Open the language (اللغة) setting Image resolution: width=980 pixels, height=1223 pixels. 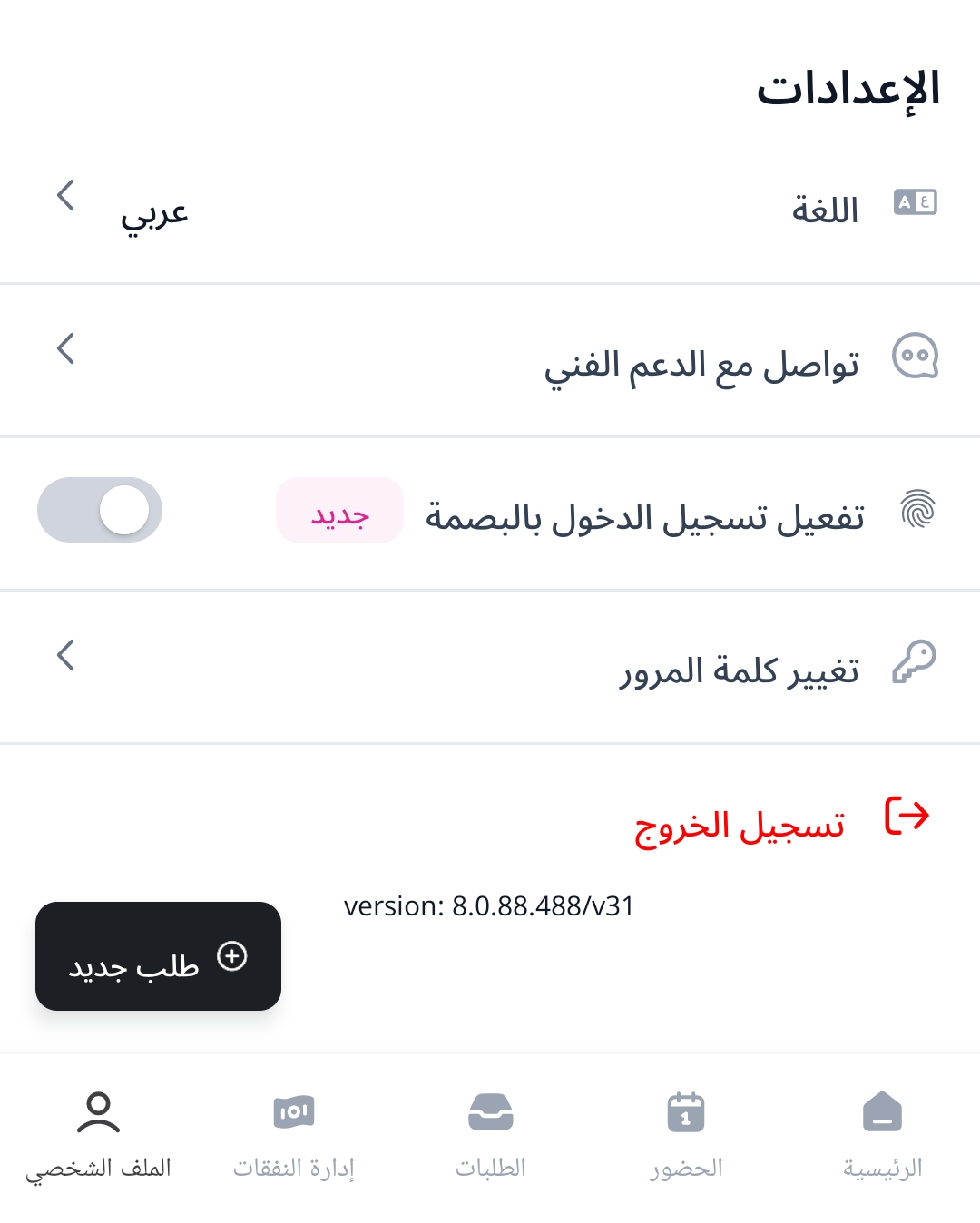(x=490, y=209)
